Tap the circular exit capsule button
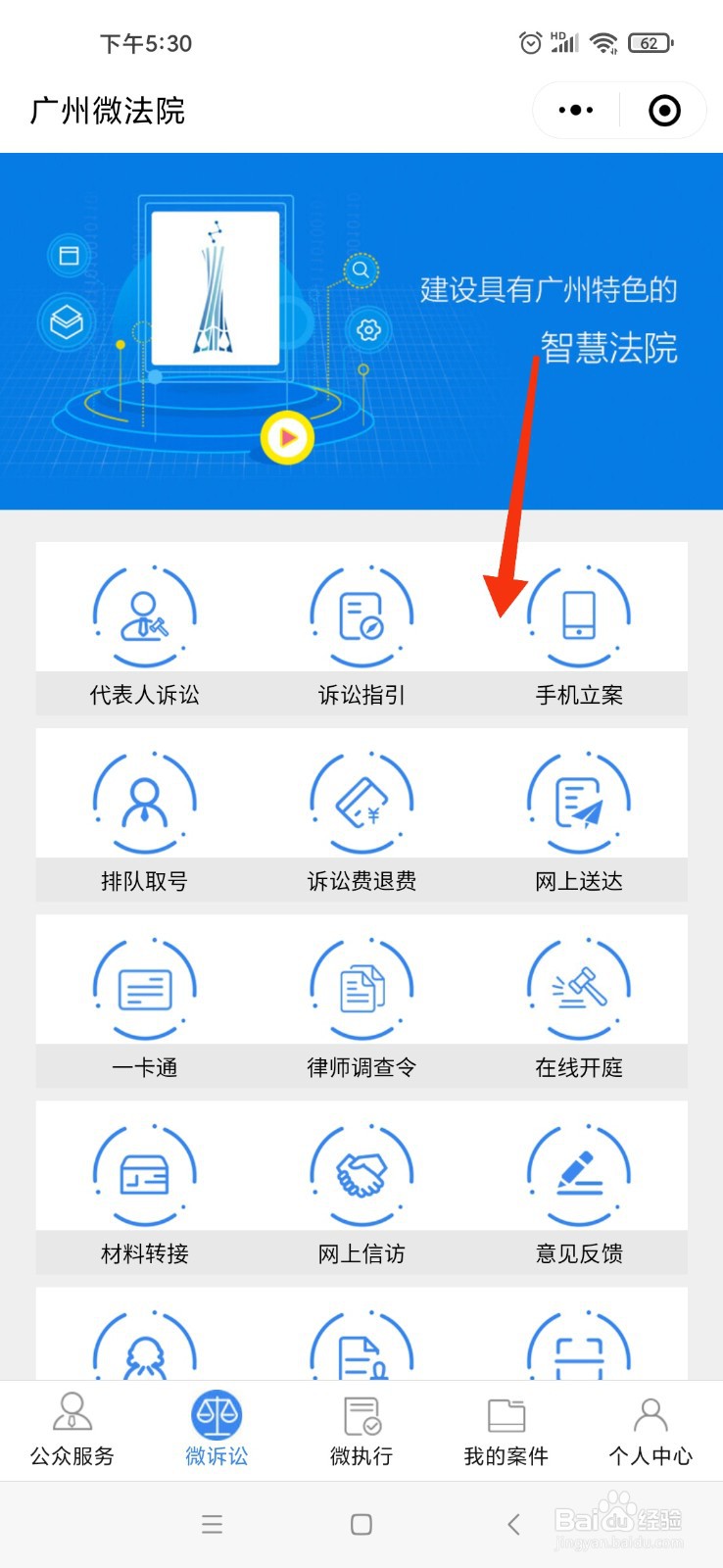This screenshot has height=1568, width=723. [663, 110]
